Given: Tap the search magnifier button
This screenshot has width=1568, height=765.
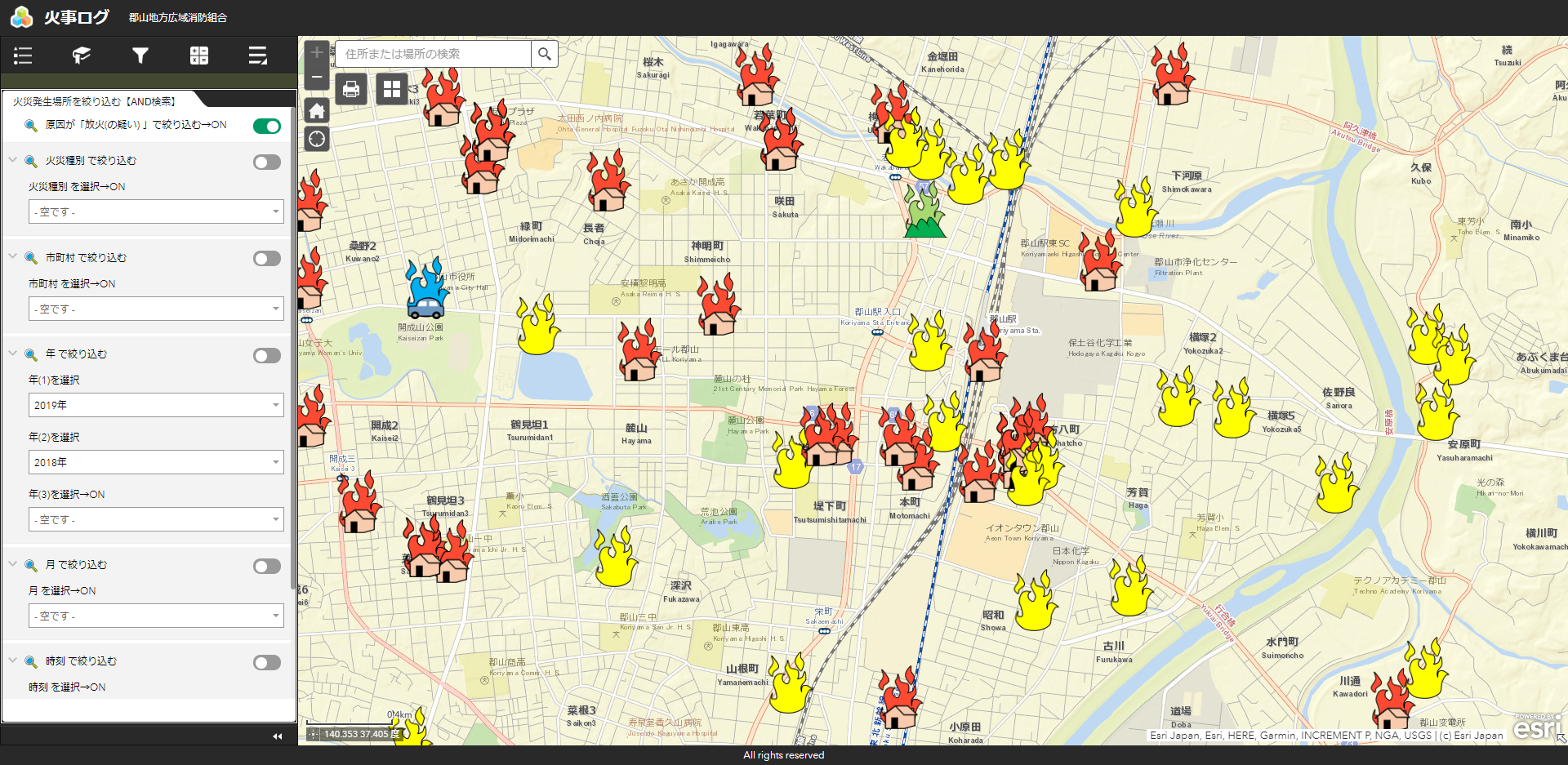Looking at the screenshot, I should click(545, 54).
